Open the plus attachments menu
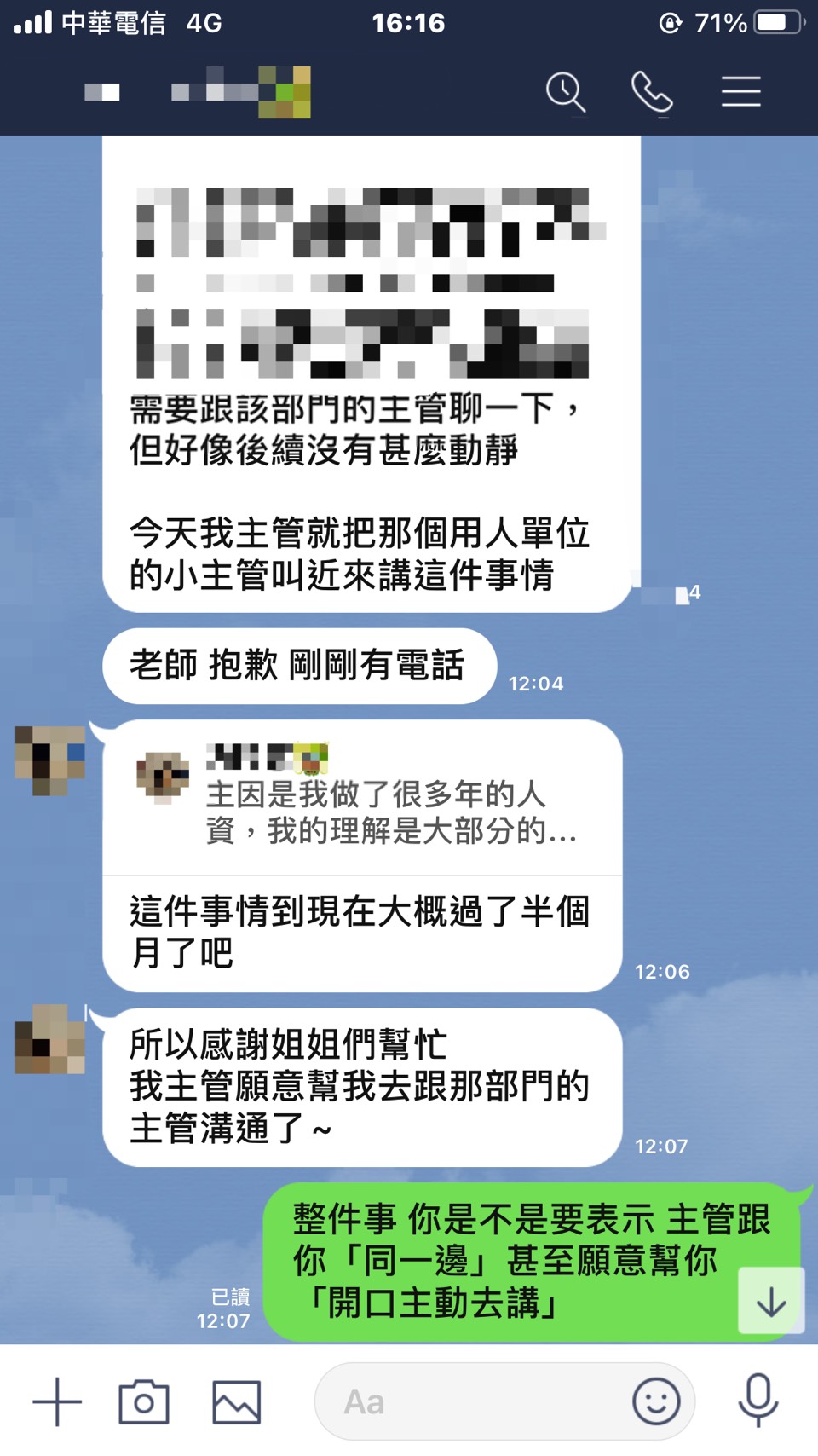 click(x=57, y=1401)
